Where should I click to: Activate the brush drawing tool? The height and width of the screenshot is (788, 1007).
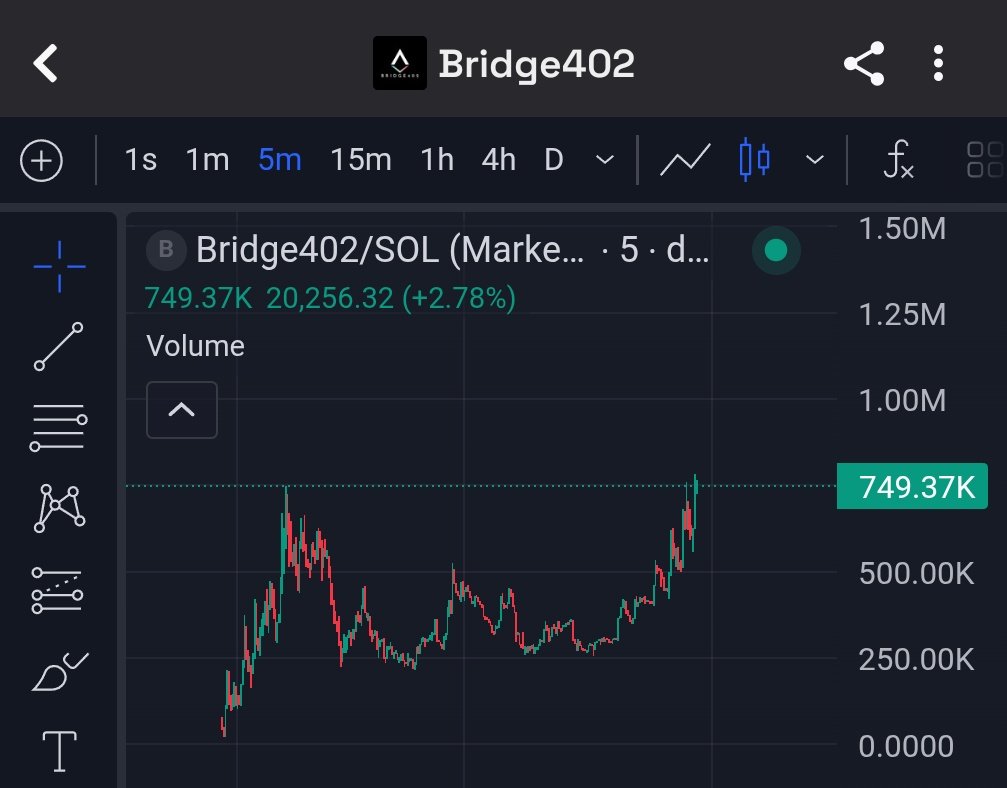pyautogui.click(x=59, y=671)
